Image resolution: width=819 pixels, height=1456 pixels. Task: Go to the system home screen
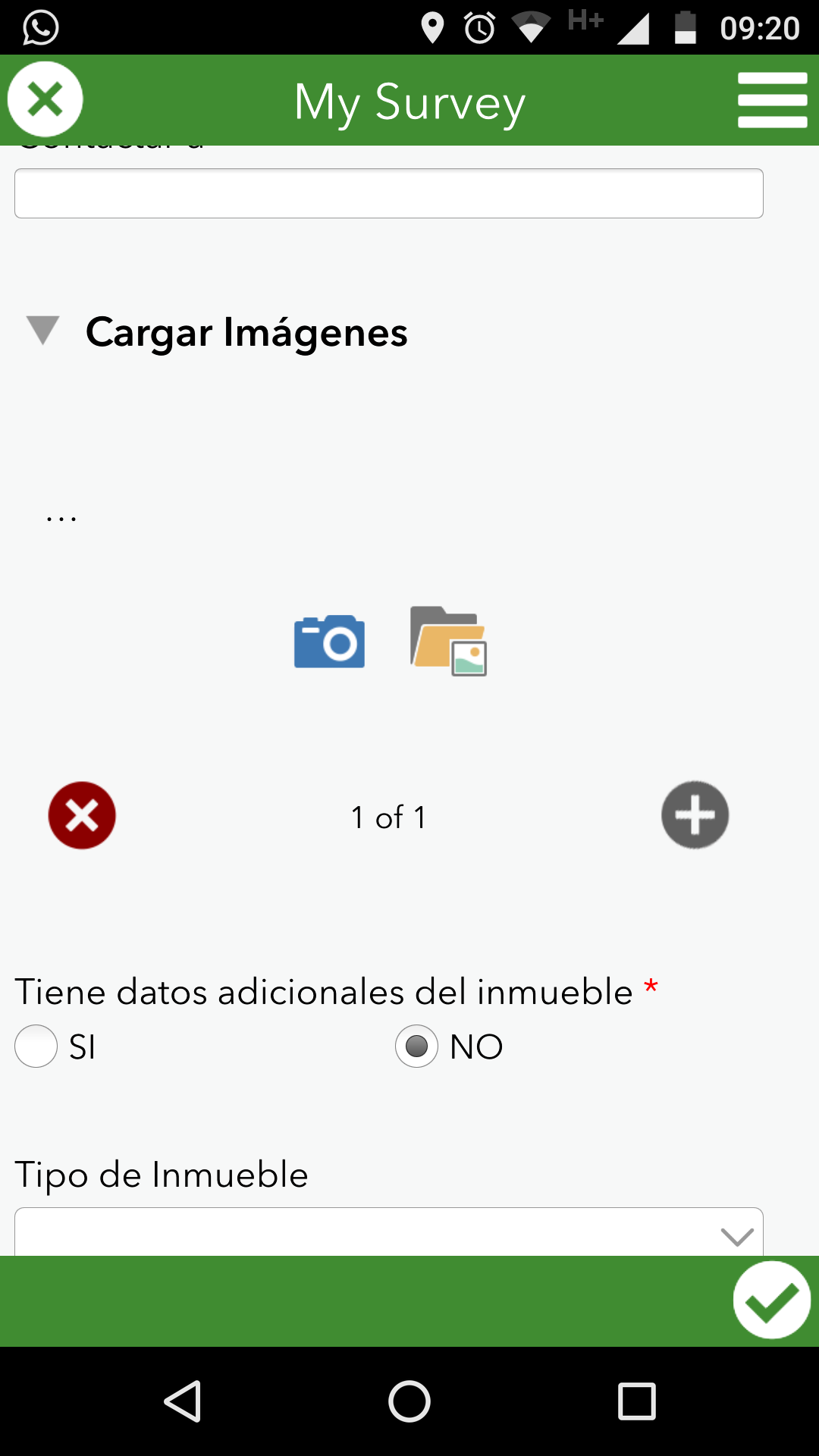coord(409,1401)
